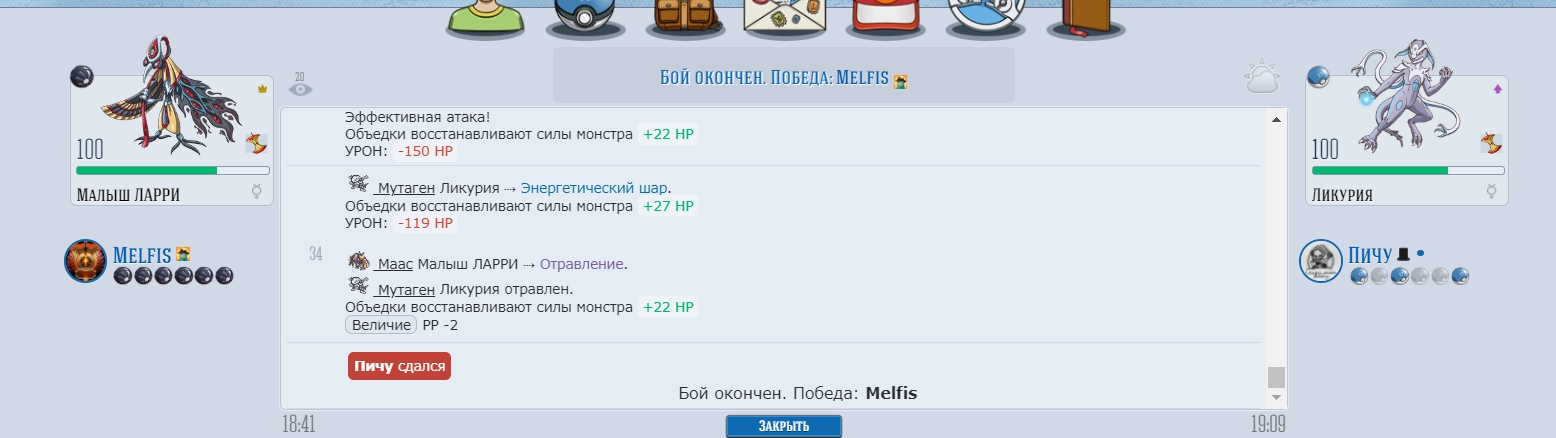This screenshot has width=1556, height=438.
Task: Tap the Величие ability chip
Action: [x=381, y=325]
